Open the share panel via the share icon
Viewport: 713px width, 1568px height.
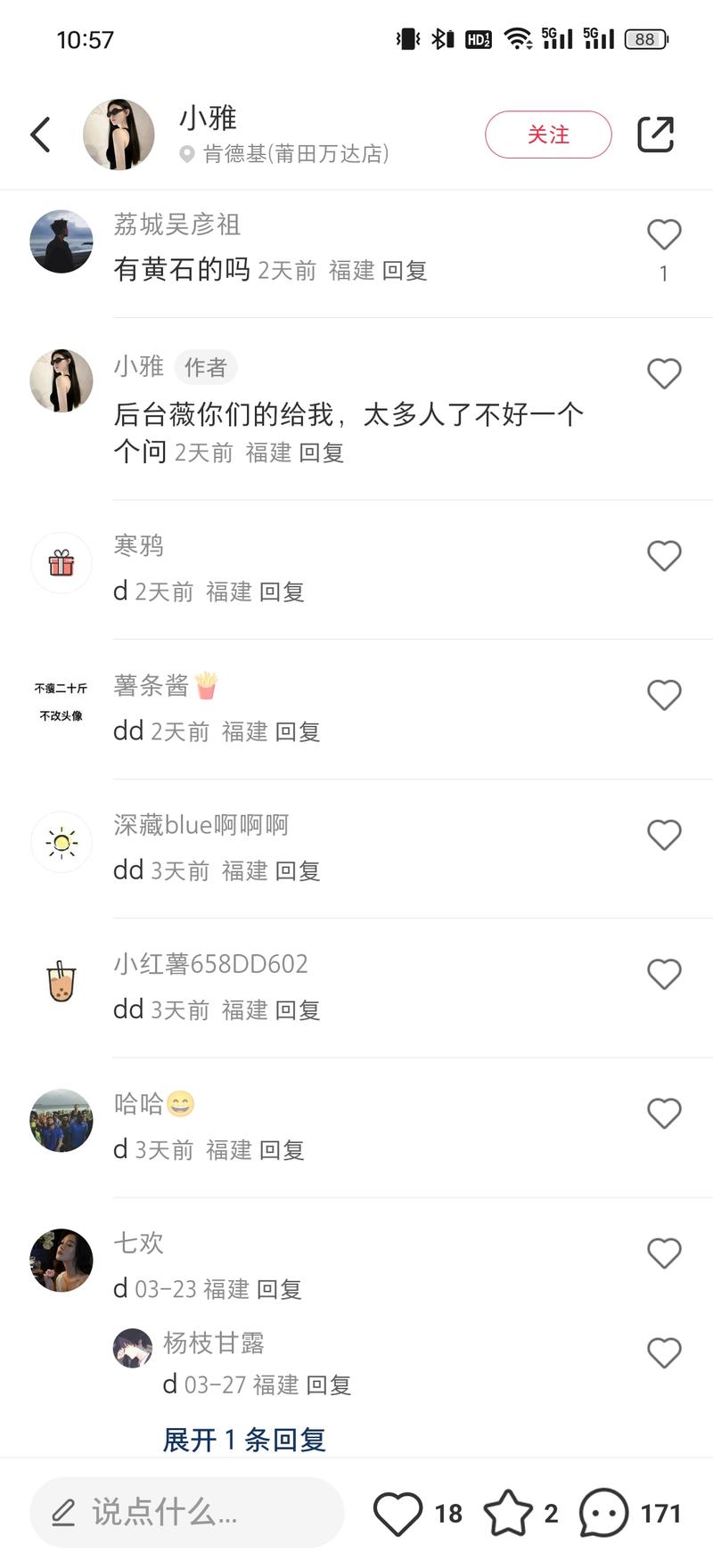(657, 132)
